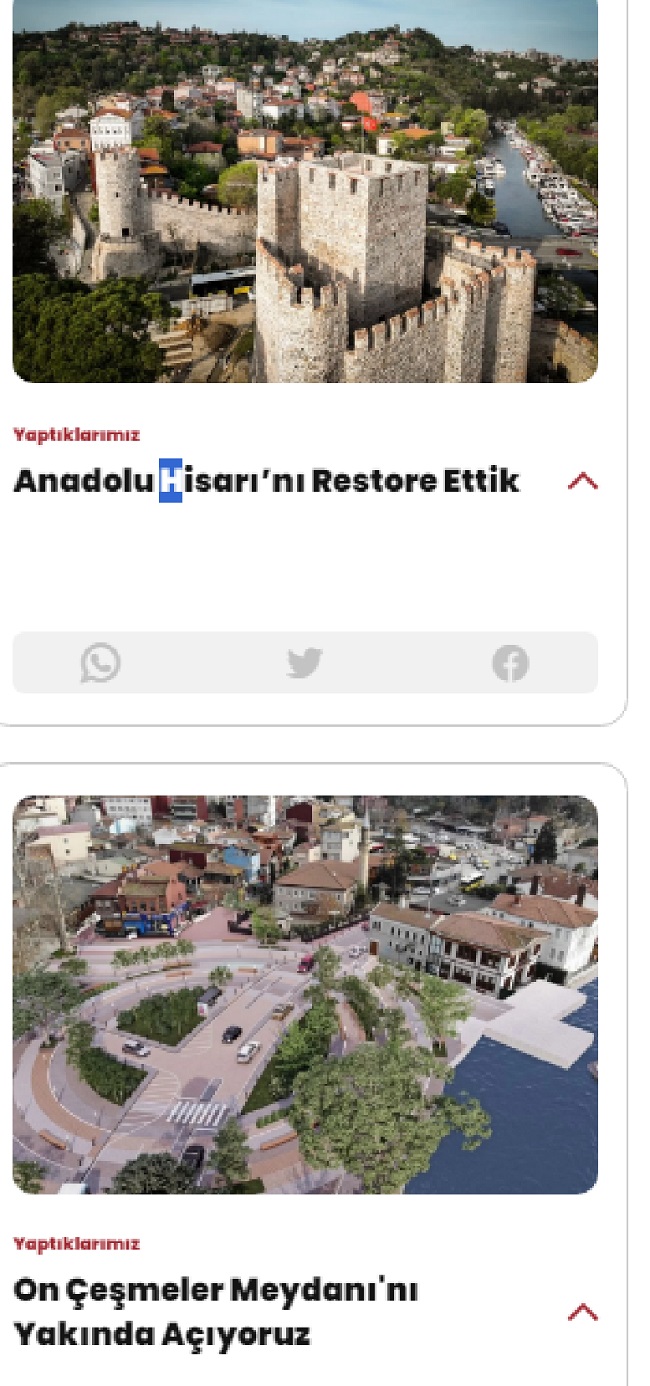Share Anadolu Hisarı article on Twitter
650x1386 pixels.
[x=305, y=663]
